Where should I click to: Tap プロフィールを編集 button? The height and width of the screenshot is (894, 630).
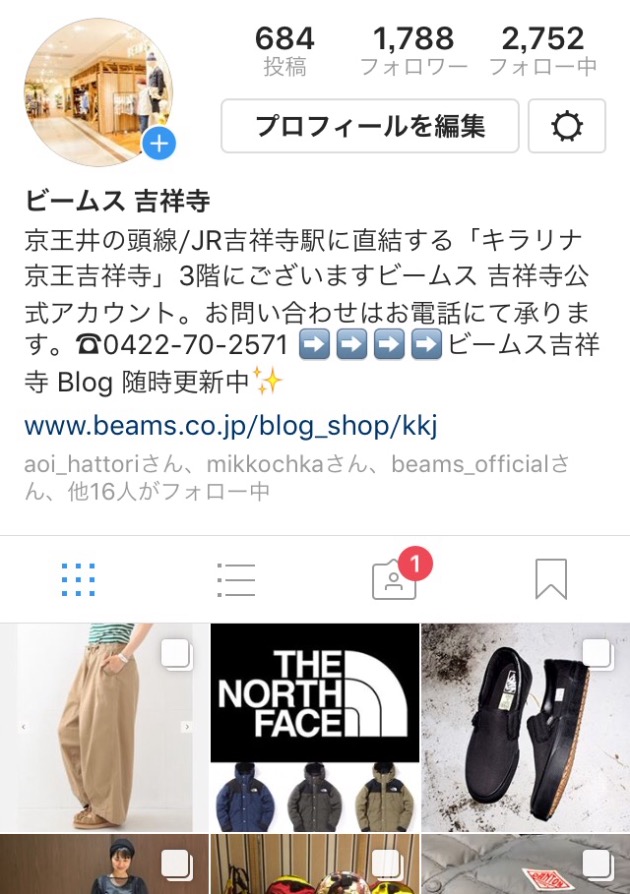[x=369, y=126]
